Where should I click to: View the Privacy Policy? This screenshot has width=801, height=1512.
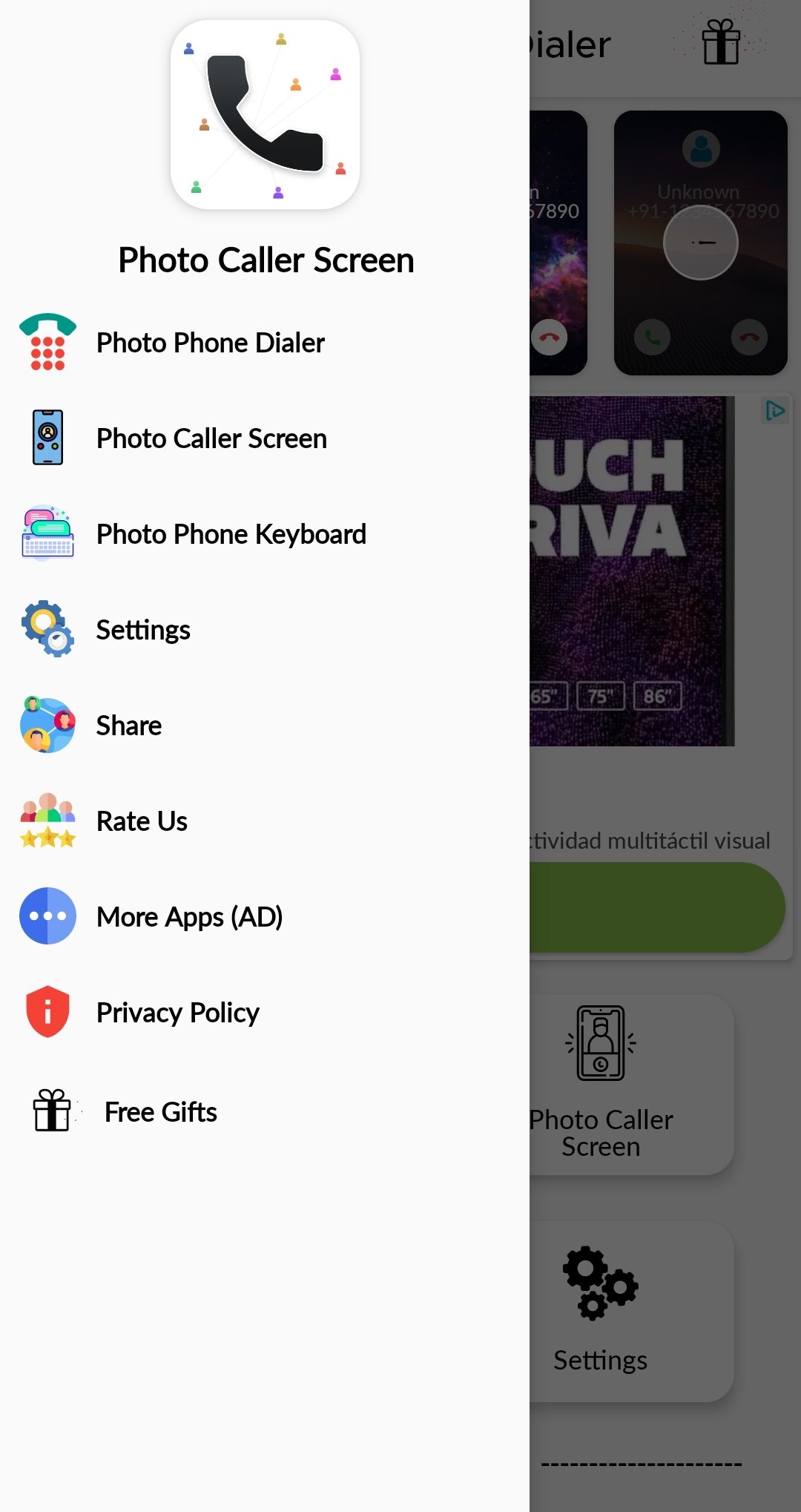coord(177,1013)
